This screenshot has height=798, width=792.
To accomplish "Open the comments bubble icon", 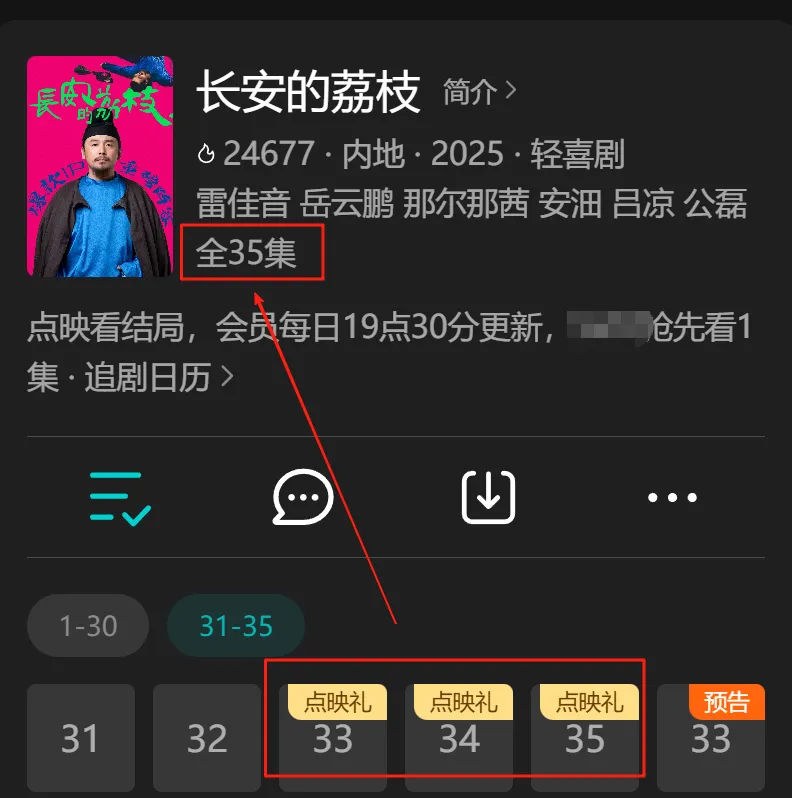I will [x=303, y=497].
